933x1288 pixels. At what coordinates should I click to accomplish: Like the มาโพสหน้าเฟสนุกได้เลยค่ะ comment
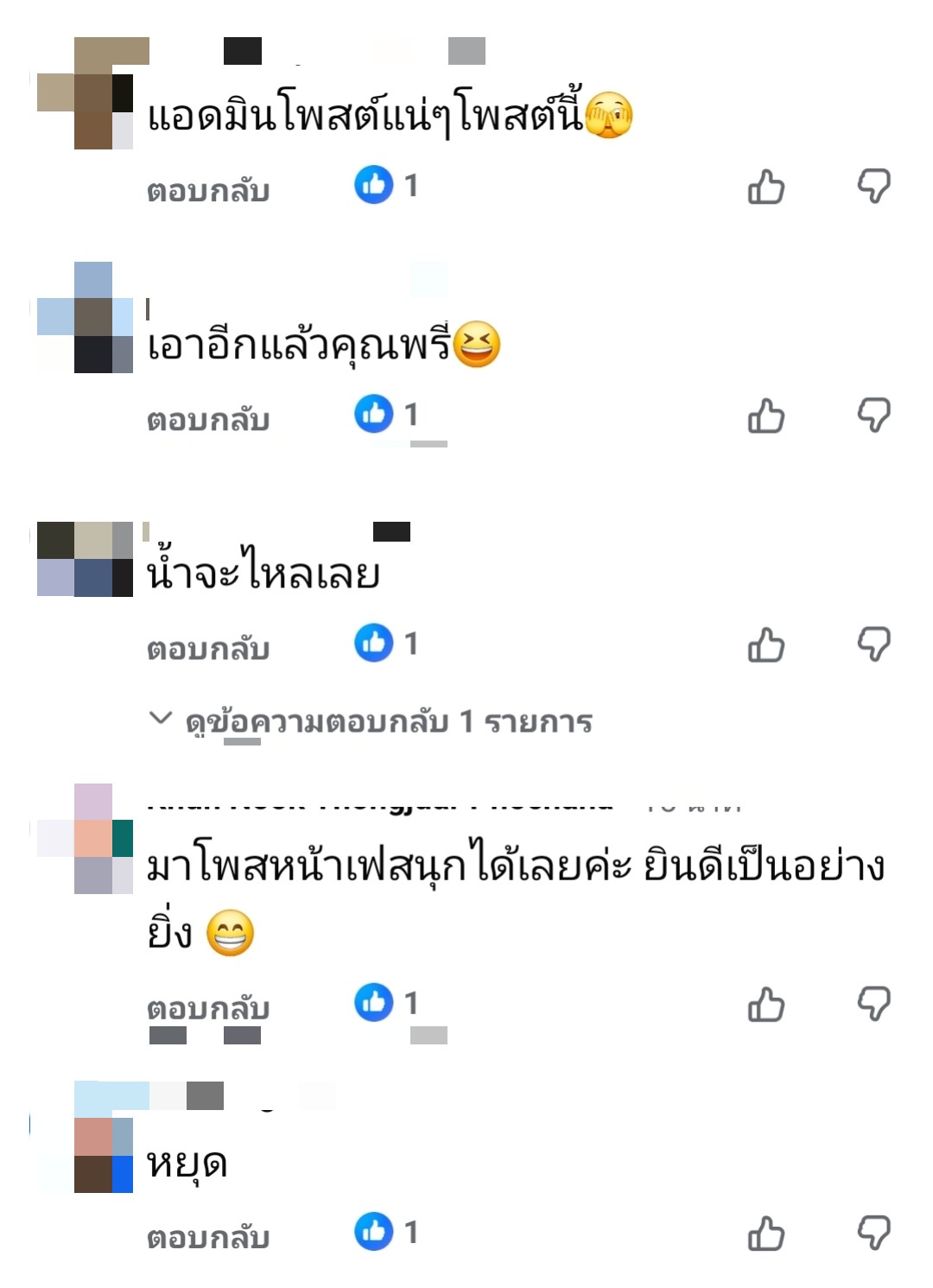(765, 1005)
